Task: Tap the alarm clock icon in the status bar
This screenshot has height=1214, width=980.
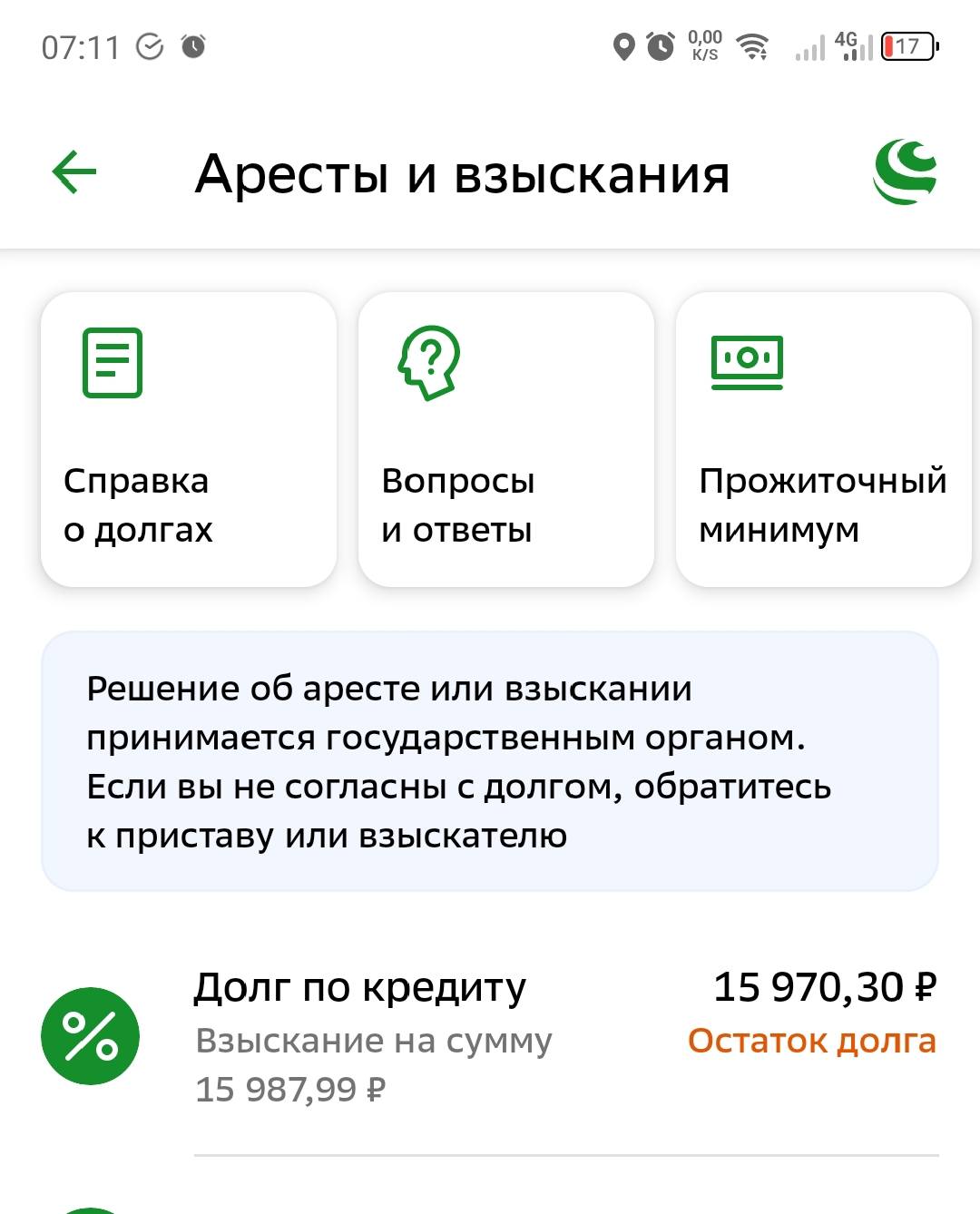Action: coord(661,47)
